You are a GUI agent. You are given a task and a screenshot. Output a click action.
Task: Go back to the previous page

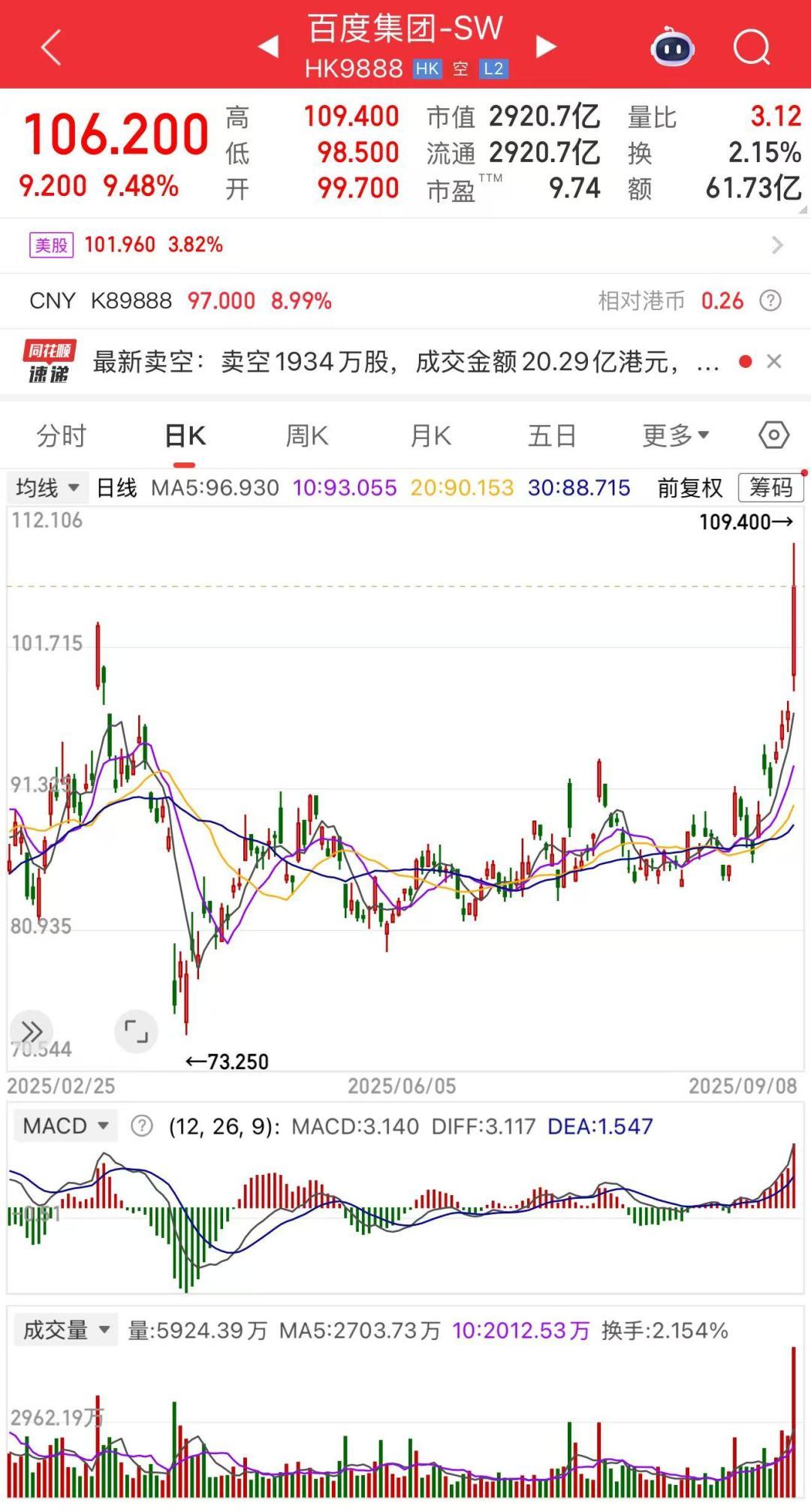51,48
